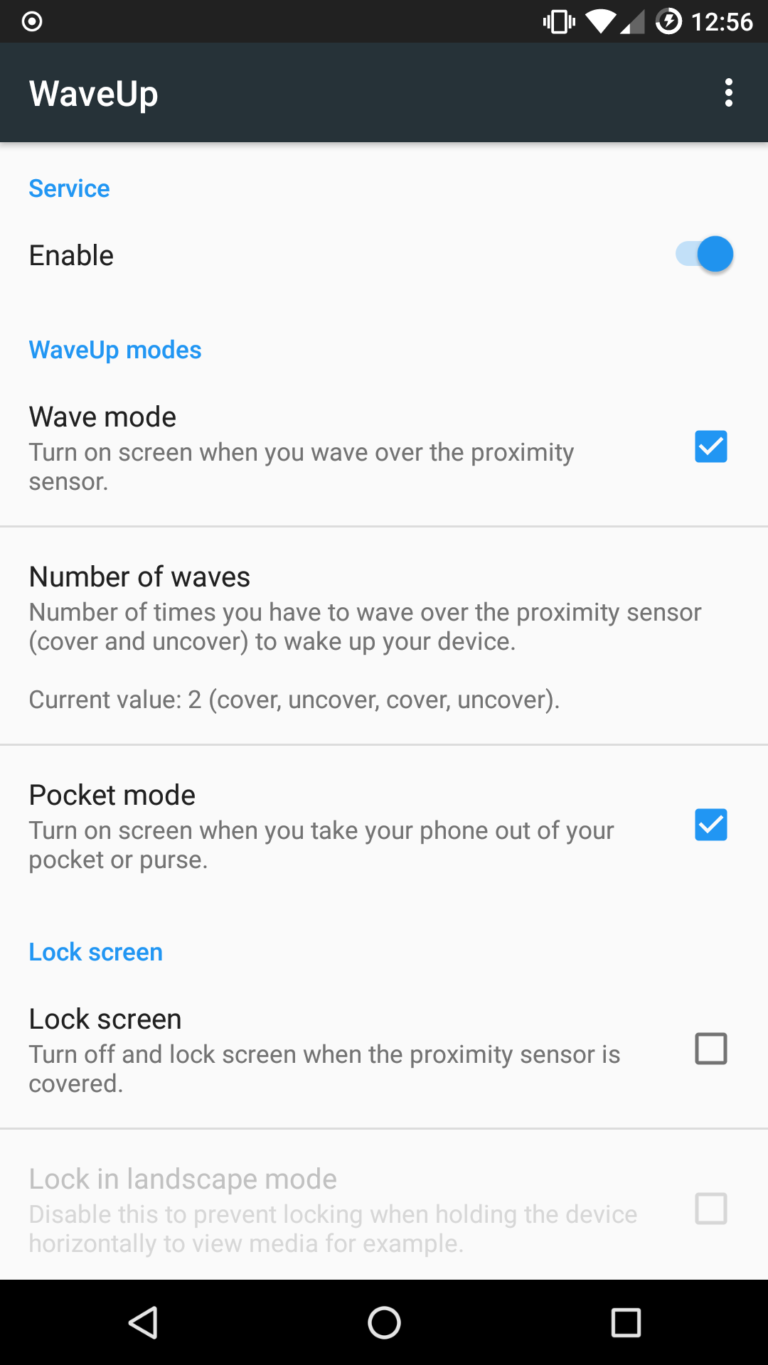Open the overflow menu
This screenshot has width=768, height=1365.
[x=728, y=93]
